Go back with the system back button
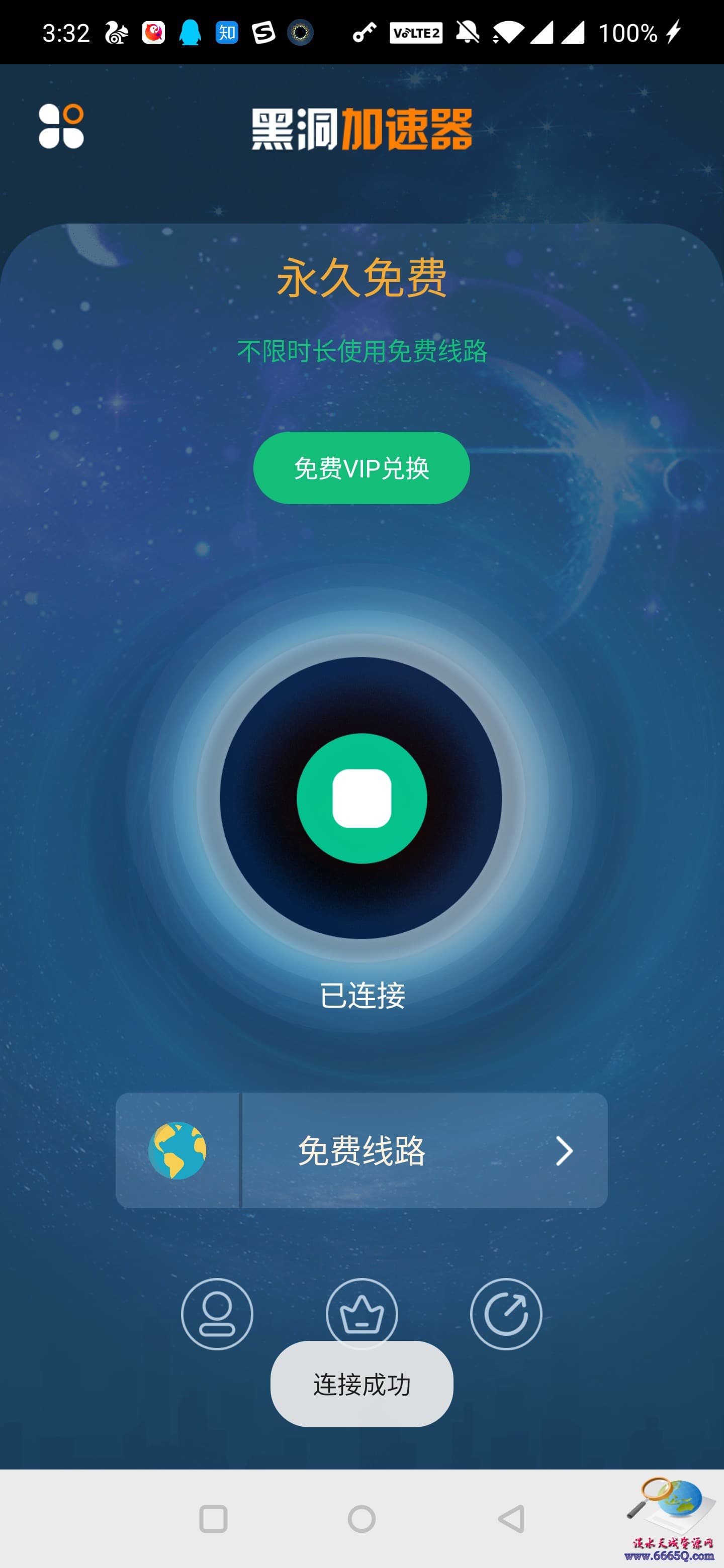This screenshot has width=724, height=1568. [x=511, y=1519]
